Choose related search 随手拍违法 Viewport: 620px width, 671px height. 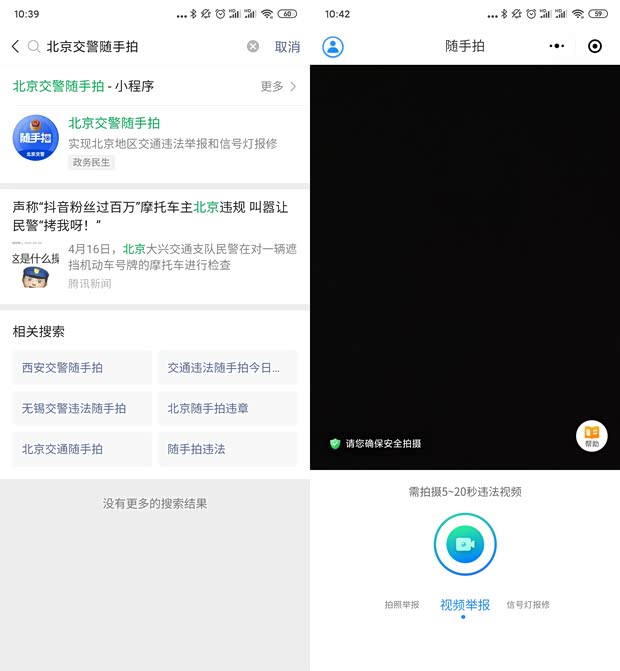tap(227, 449)
